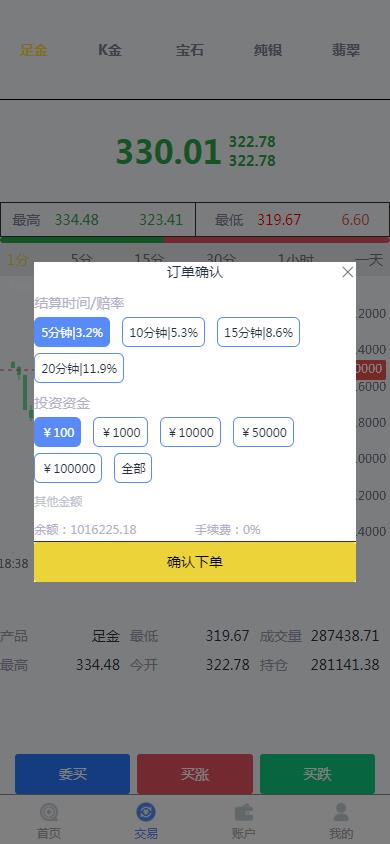Choose the ¥100000 investment amount
The image size is (390, 844).
coord(68,468)
